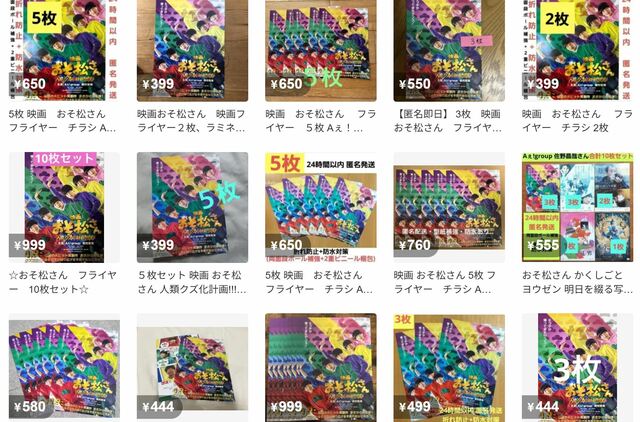View the 映画フライヤー2枚、ラミネ listing

(x=192, y=50)
